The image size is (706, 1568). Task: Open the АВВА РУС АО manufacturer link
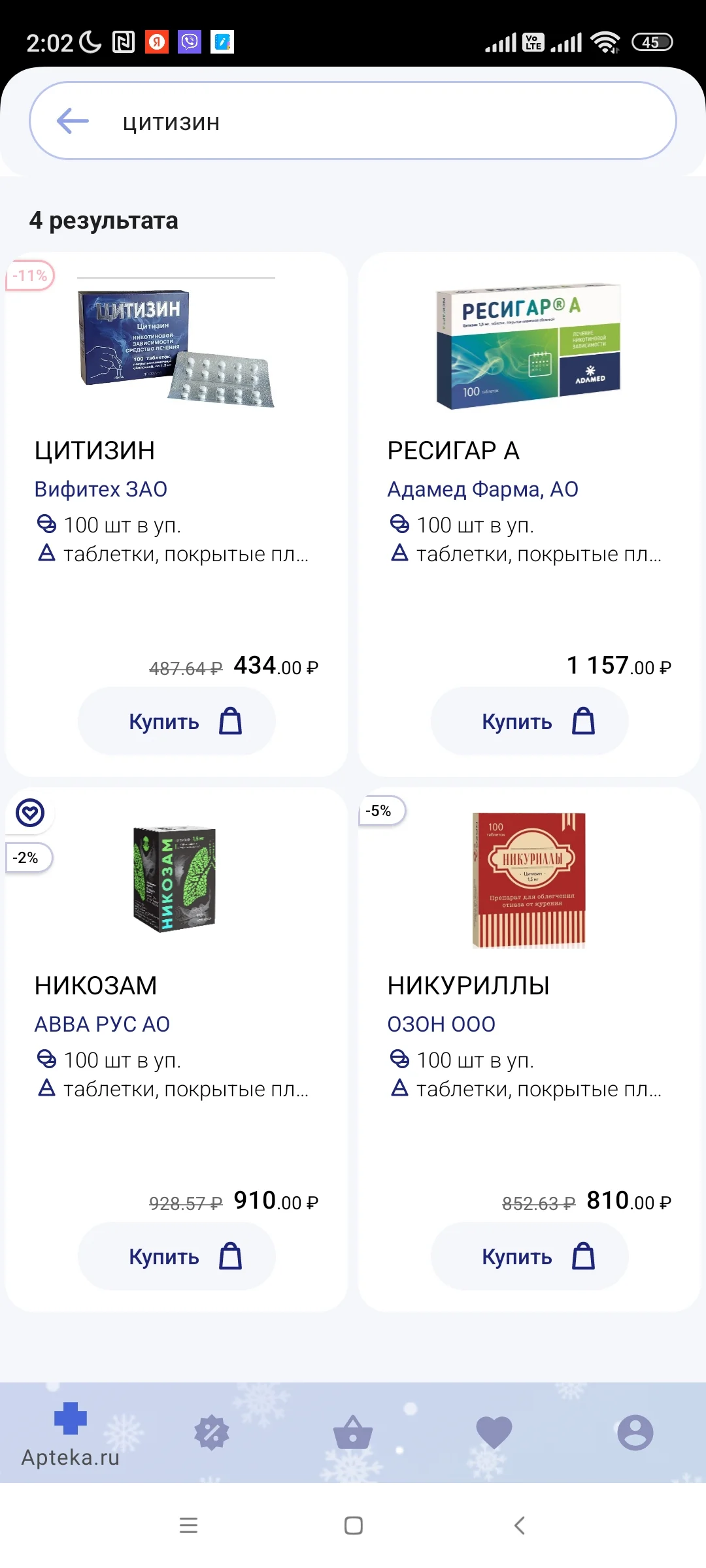click(102, 1024)
